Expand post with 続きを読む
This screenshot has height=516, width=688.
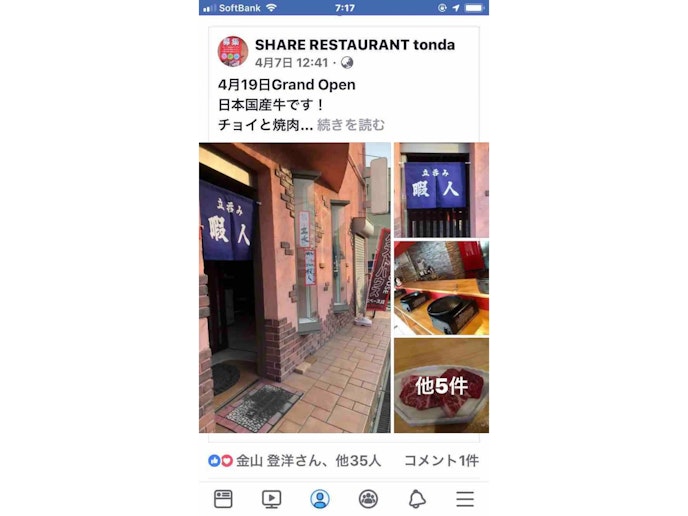point(351,125)
